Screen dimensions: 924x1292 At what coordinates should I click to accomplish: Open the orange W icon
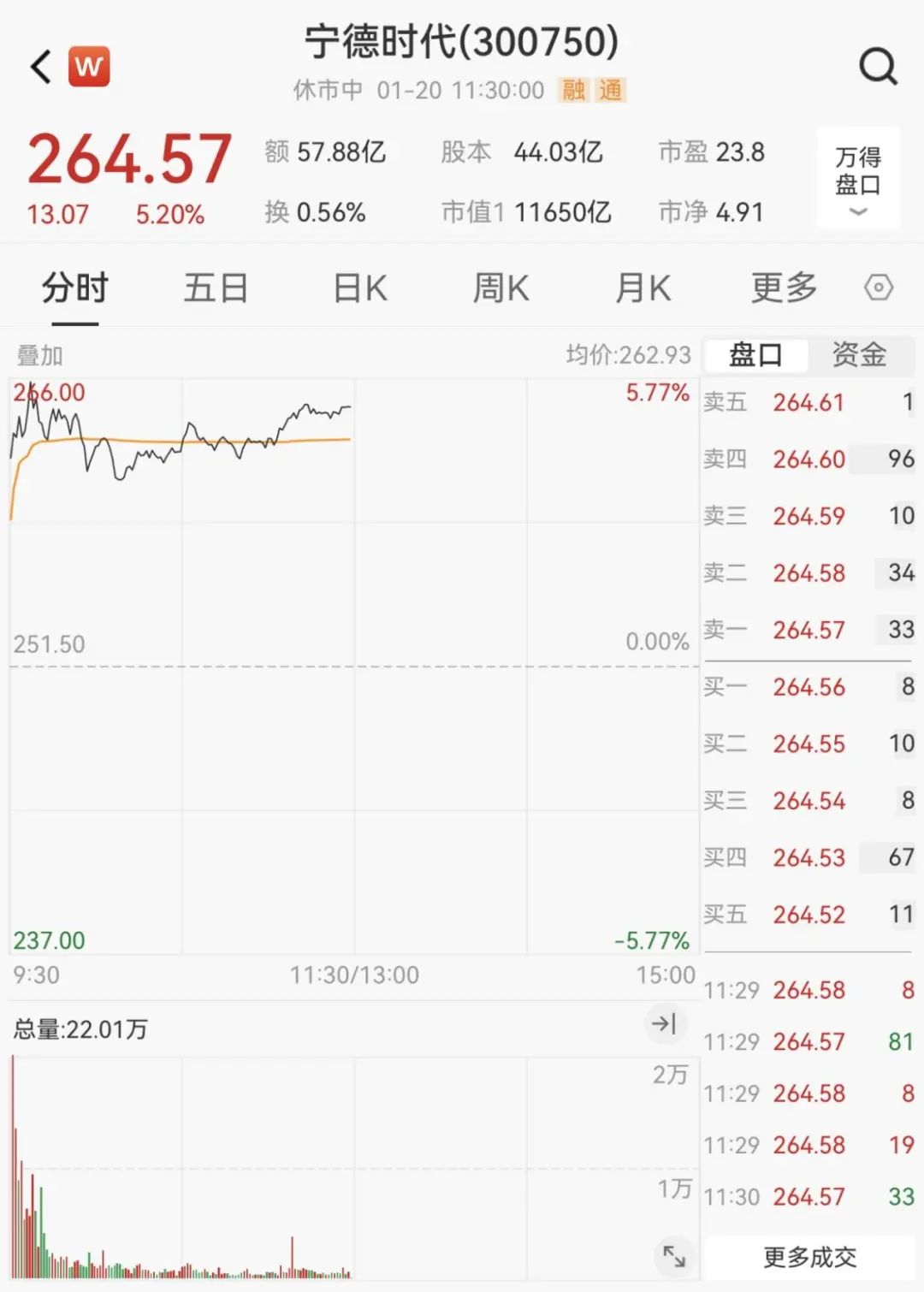pos(89,67)
